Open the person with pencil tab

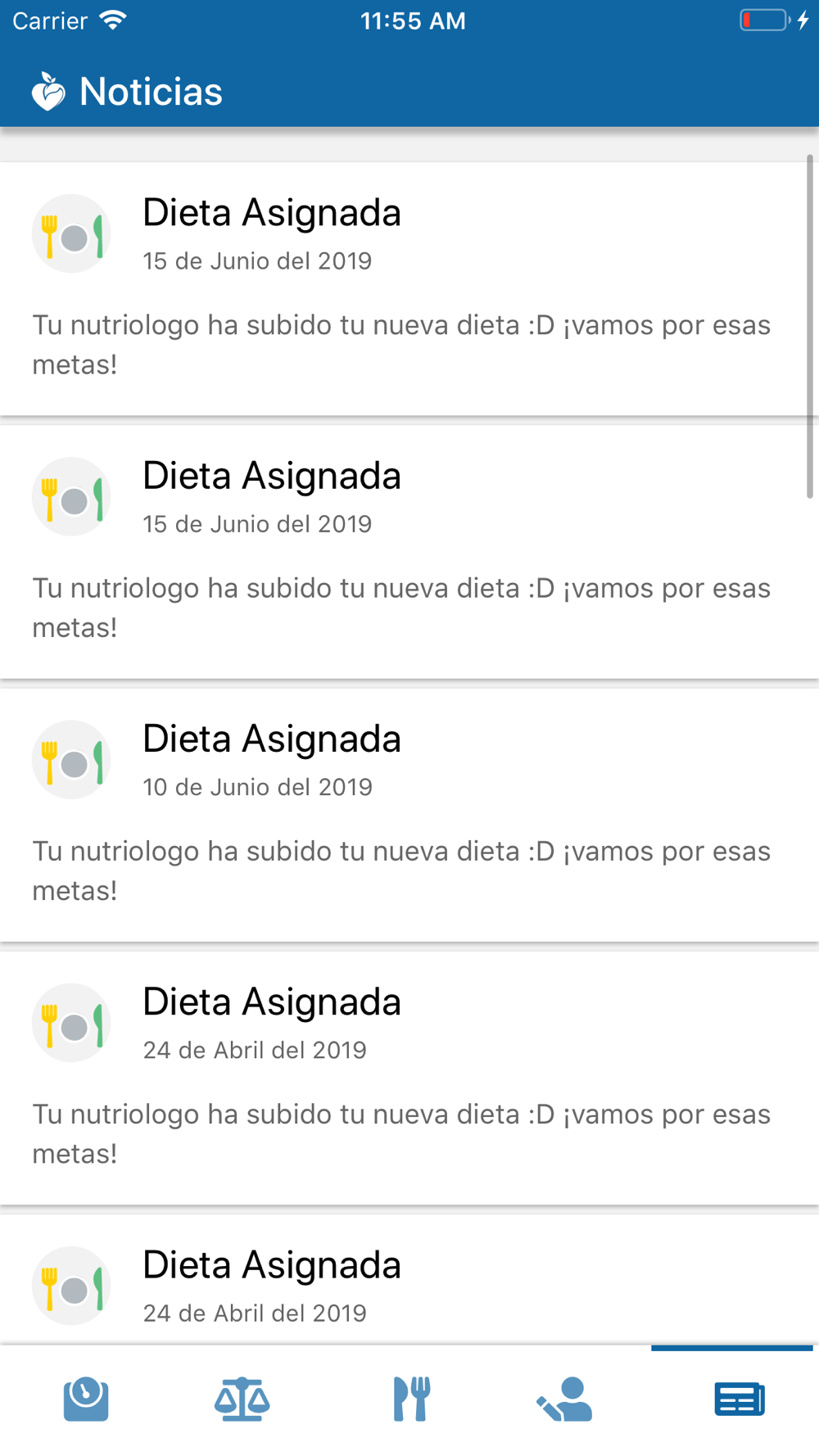click(x=564, y=1399)
